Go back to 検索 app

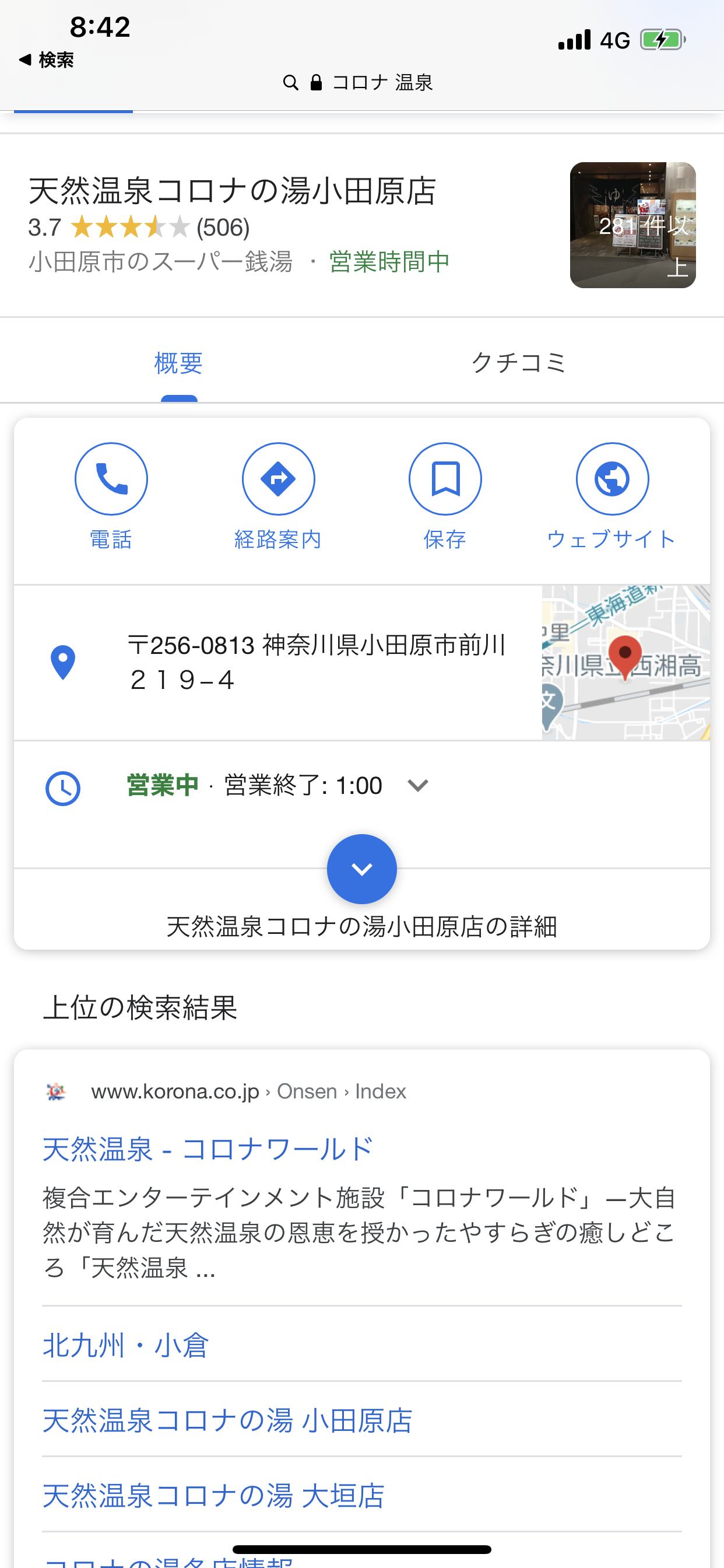(x=46, y=60)
